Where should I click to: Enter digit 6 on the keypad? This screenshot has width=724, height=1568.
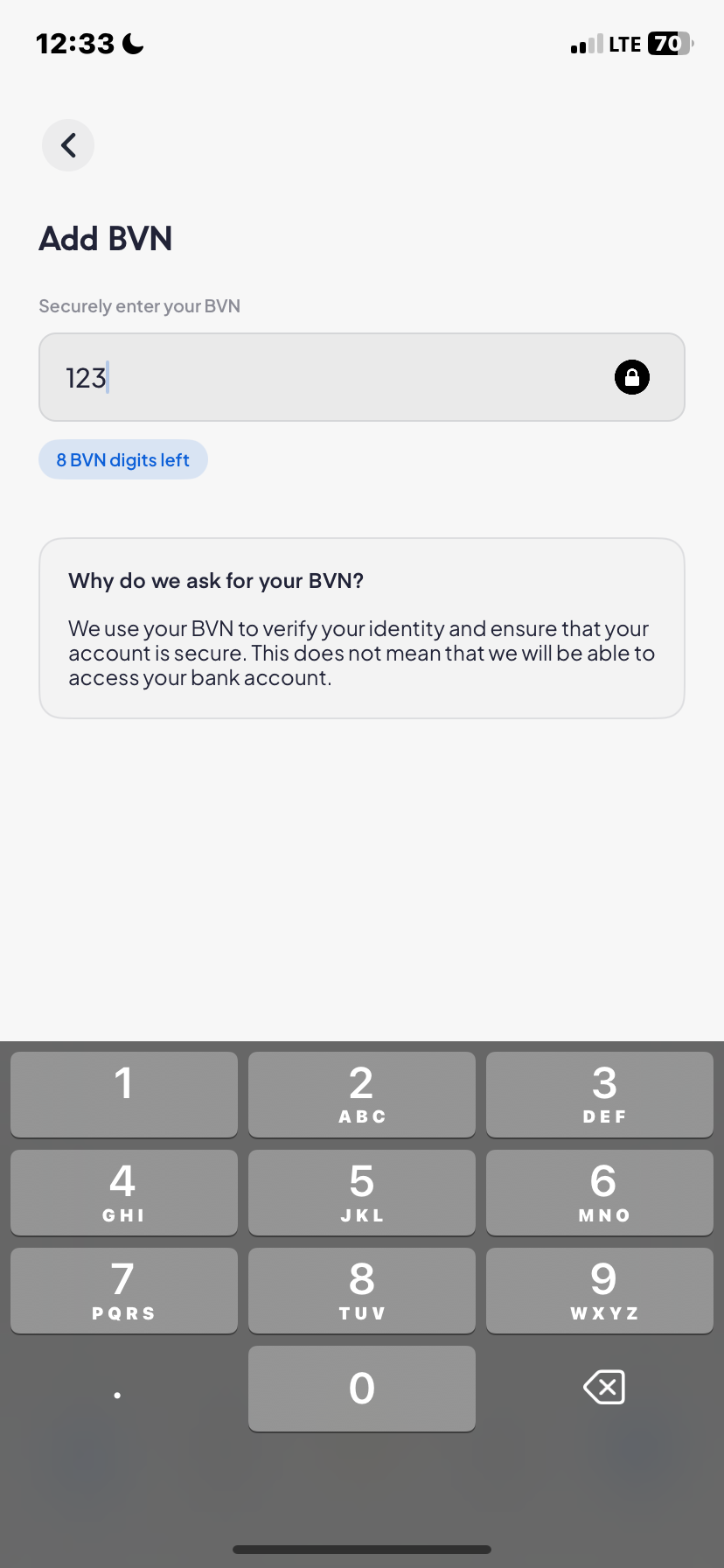point(600,1192)
